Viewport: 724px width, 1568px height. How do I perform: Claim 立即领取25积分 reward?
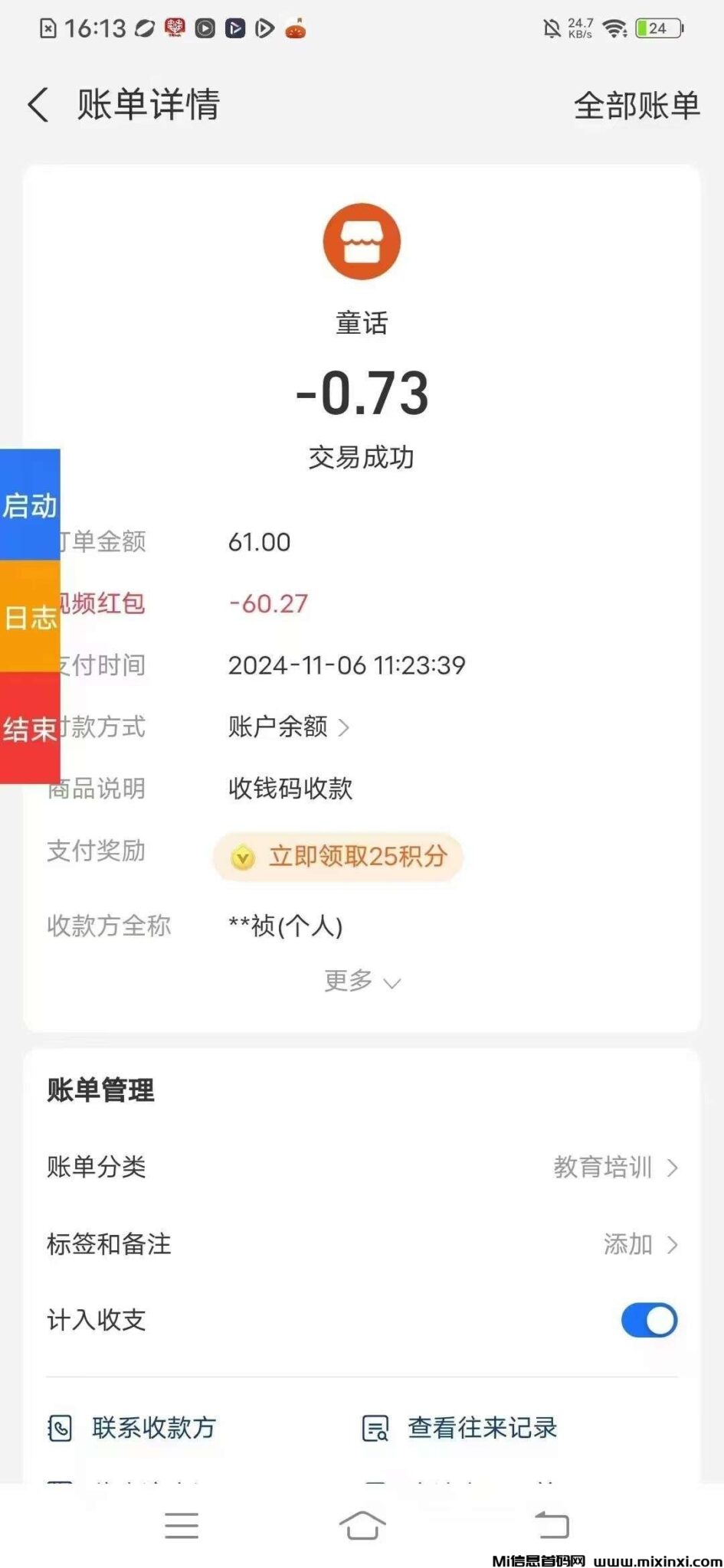338,856
